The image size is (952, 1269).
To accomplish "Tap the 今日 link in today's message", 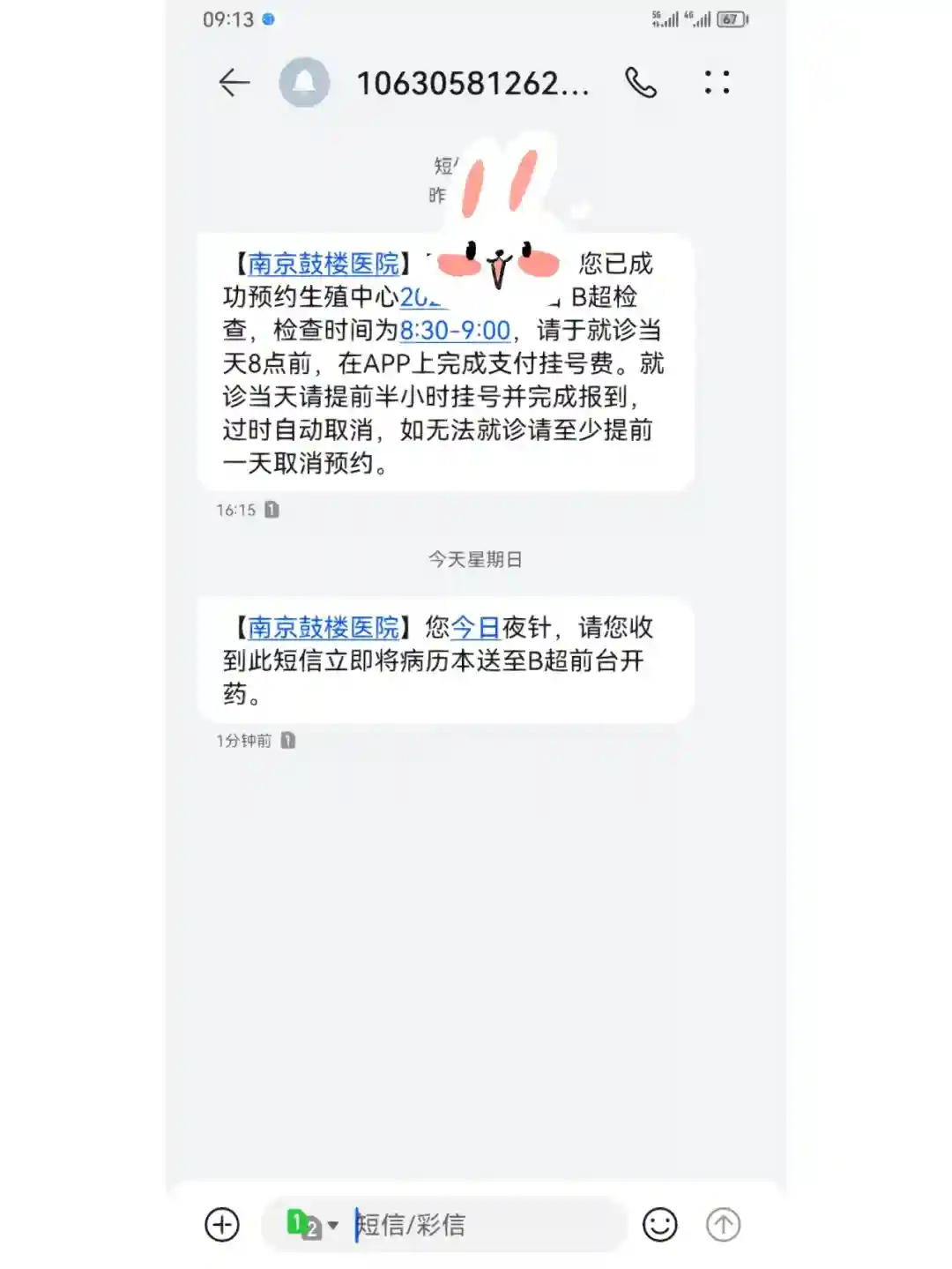I will click(x=475, y=628).
